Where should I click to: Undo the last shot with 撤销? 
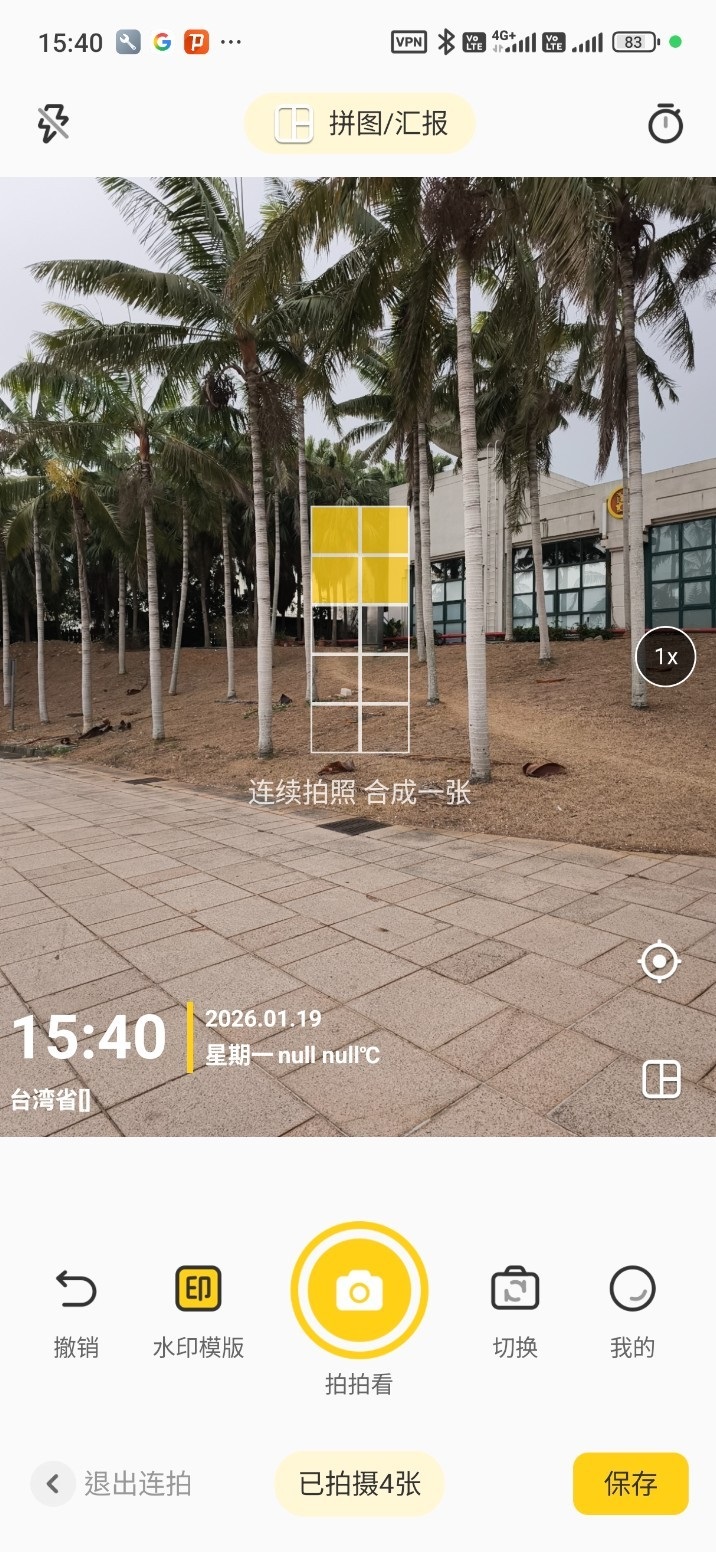76,1310
